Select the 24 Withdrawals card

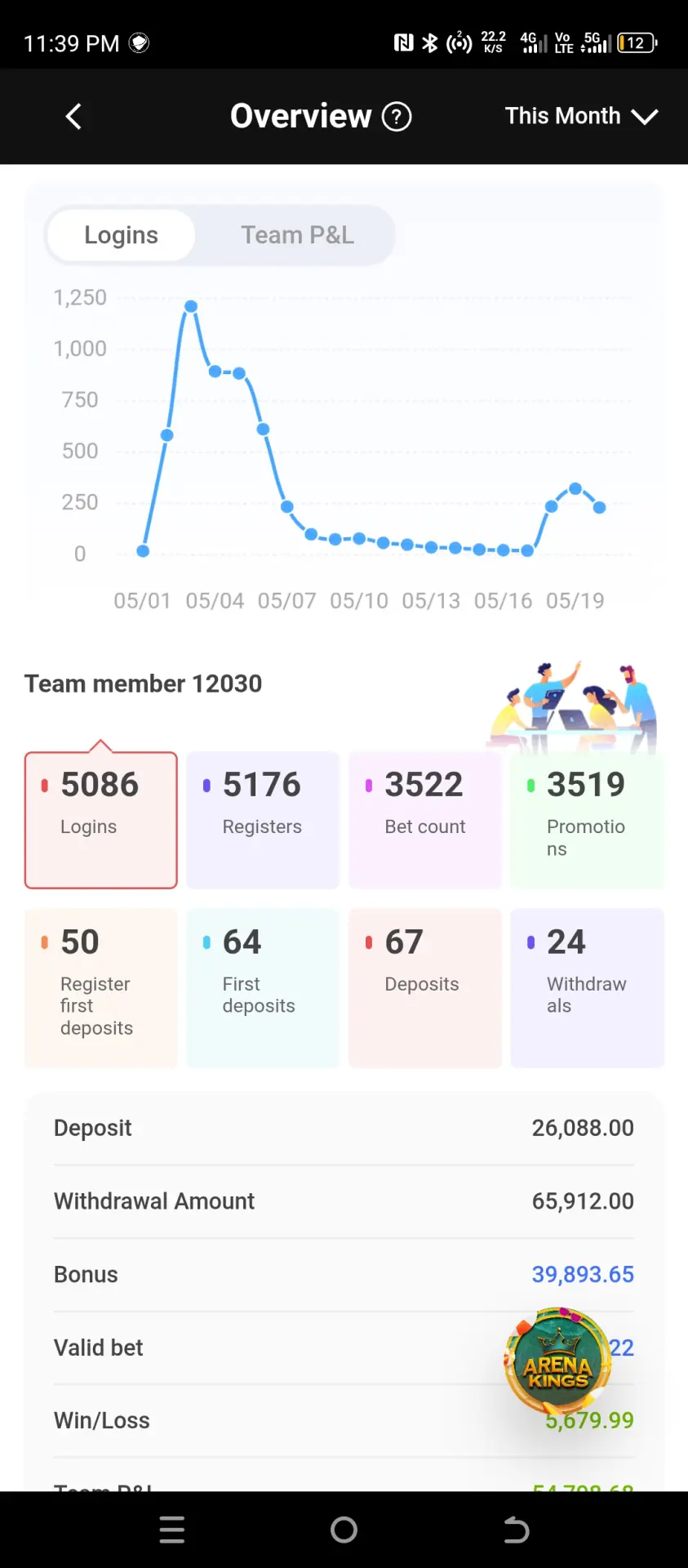point(587,987)
